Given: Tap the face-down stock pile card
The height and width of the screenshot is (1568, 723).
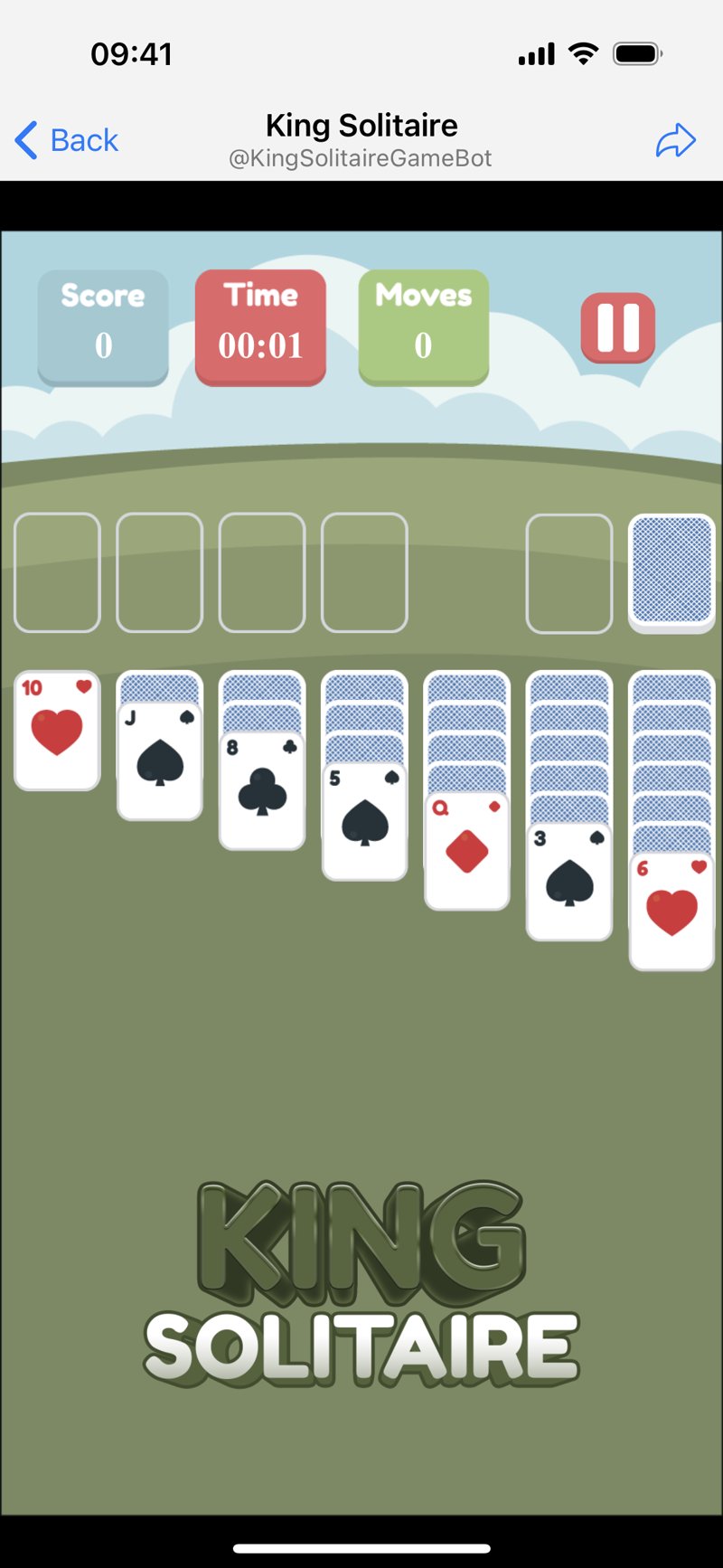Looking at the screenshot, I should pos(671,573).
